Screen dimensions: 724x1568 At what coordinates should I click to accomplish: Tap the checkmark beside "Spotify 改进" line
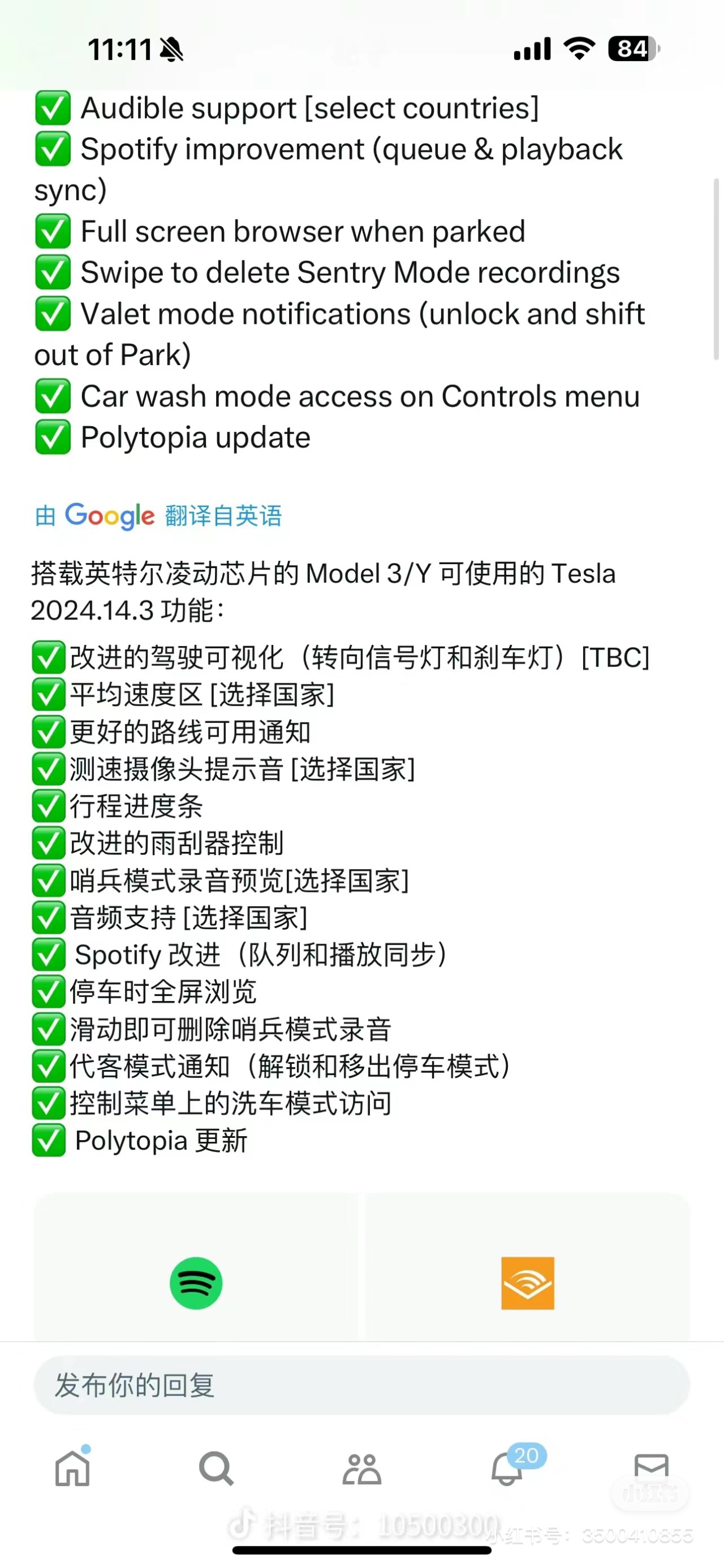click(49, 956)
